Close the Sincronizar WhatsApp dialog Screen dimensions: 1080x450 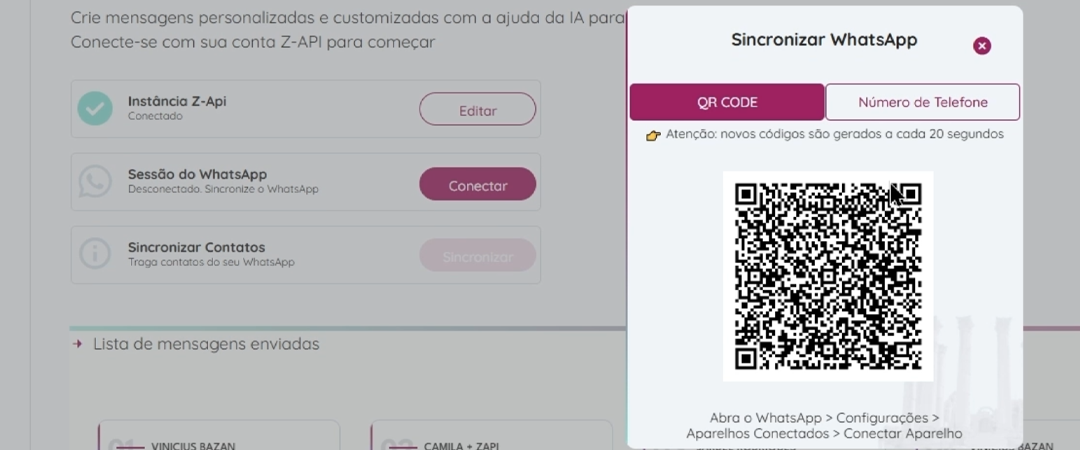[x=982, y=46]
